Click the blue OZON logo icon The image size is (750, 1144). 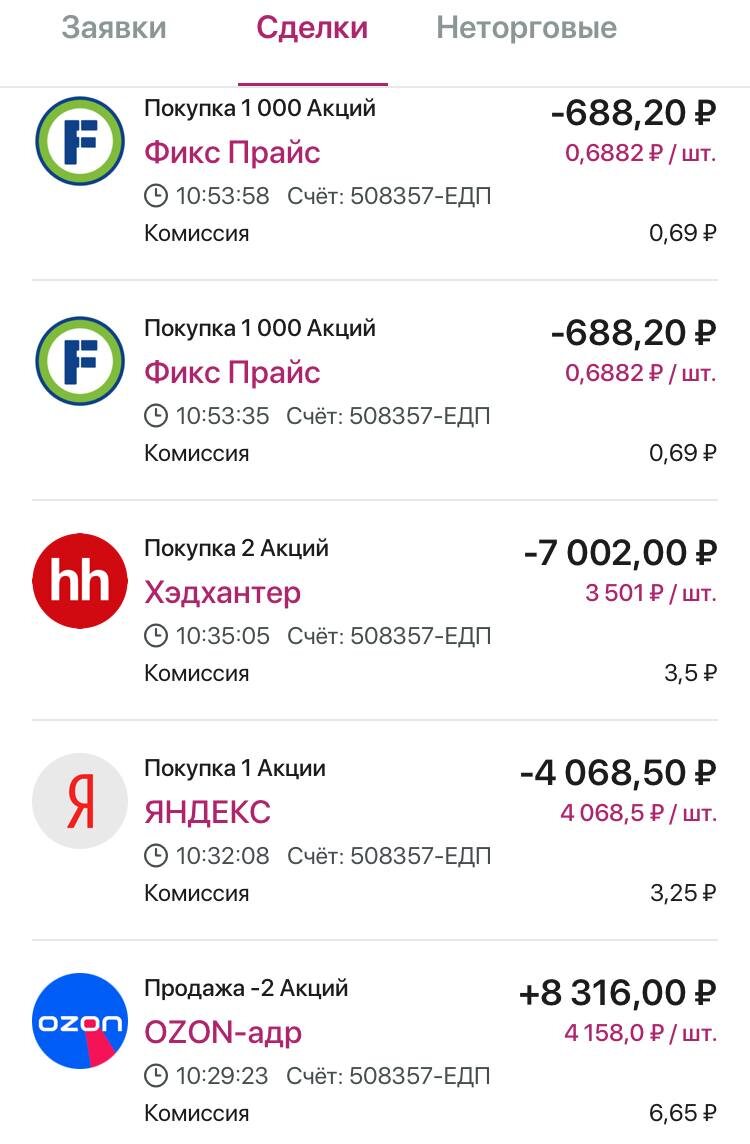coord(78,1021)
